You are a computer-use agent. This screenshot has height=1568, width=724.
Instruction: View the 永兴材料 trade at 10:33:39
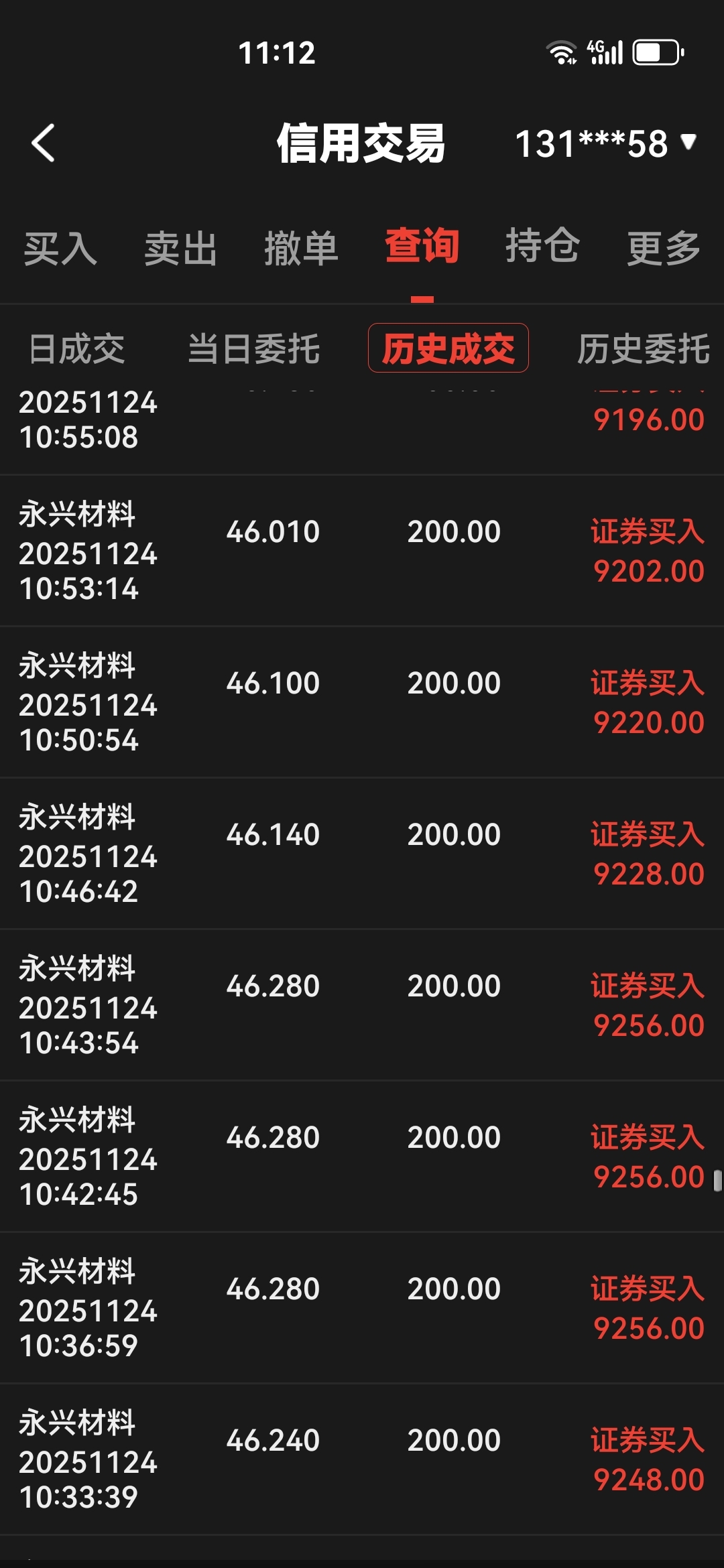coord(362,1459)
